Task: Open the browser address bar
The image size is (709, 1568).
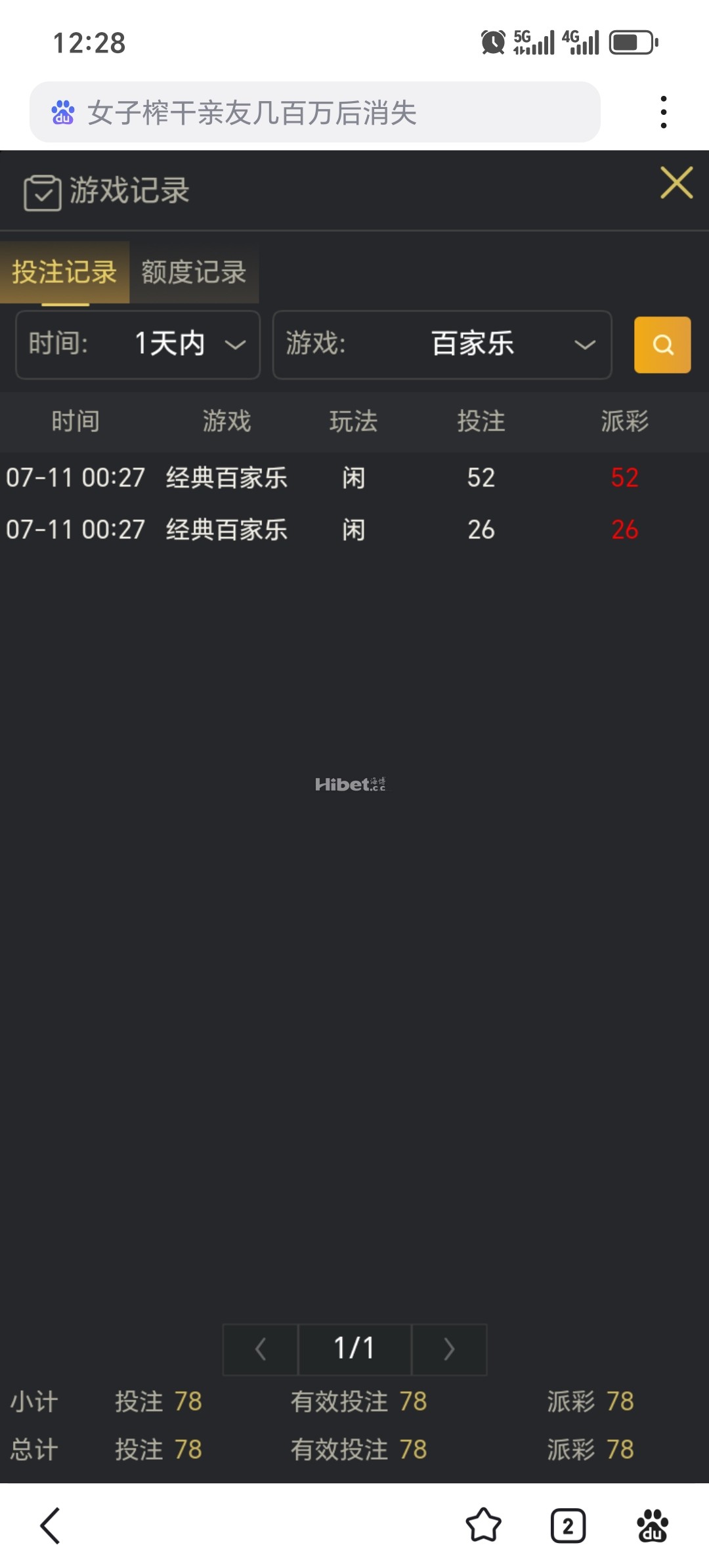Action: pos(315,112)
